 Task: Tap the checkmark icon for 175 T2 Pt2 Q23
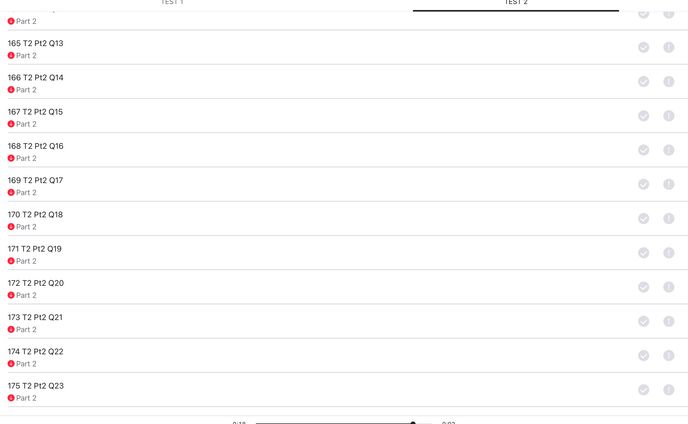(x=644, y=389)
